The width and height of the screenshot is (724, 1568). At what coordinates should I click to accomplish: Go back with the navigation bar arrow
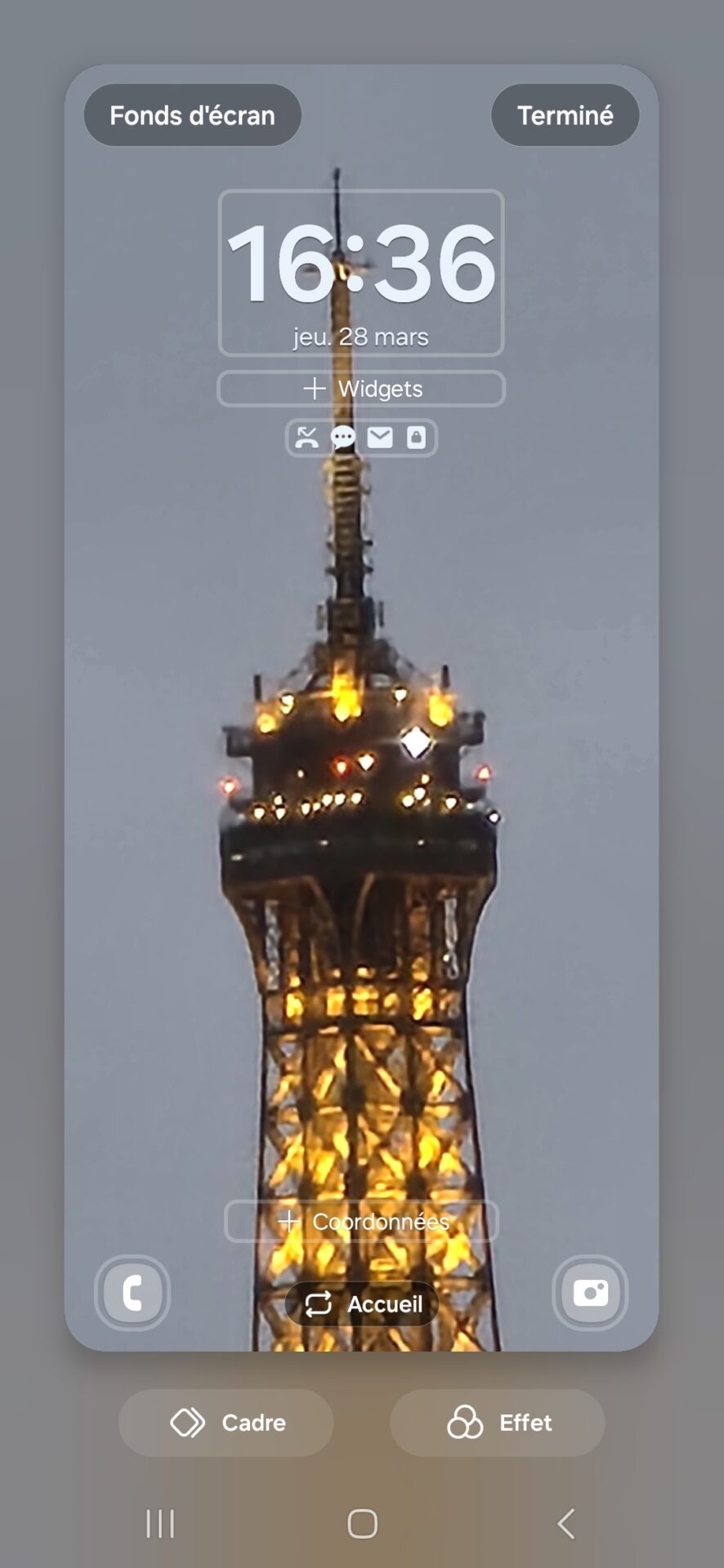(x=565, y=1524)
